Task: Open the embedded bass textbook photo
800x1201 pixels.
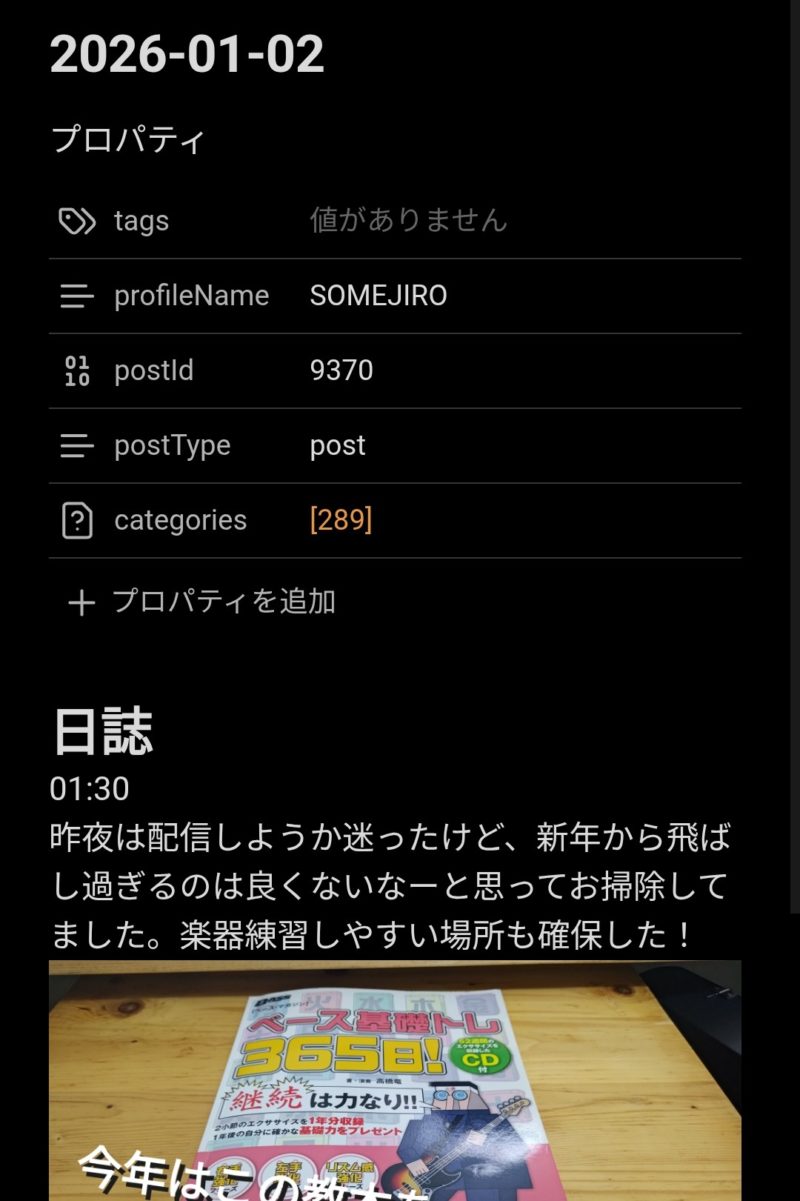Action: point(395,1080)
